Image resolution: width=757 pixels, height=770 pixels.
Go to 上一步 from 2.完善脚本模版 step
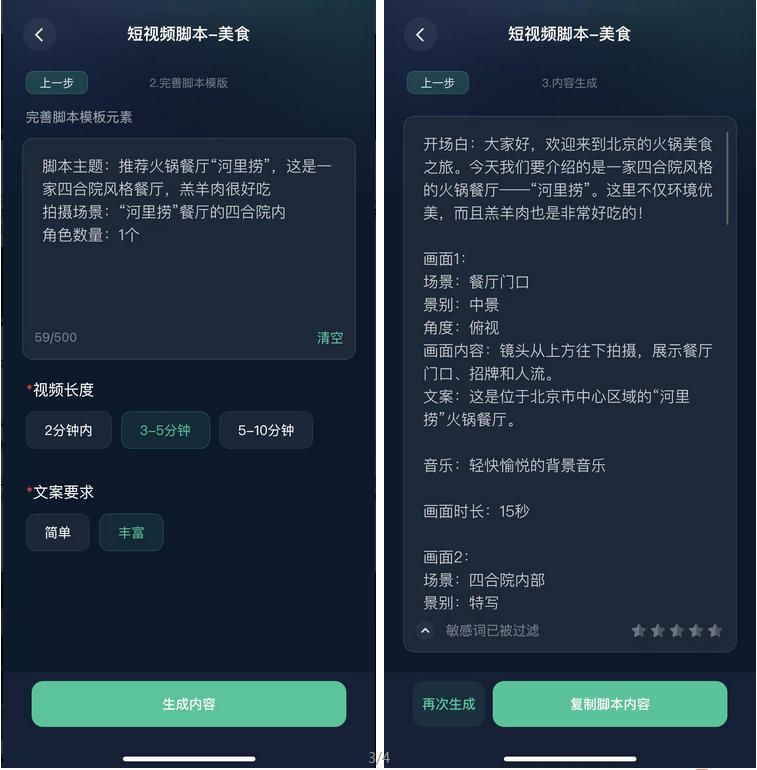point(57,83)
